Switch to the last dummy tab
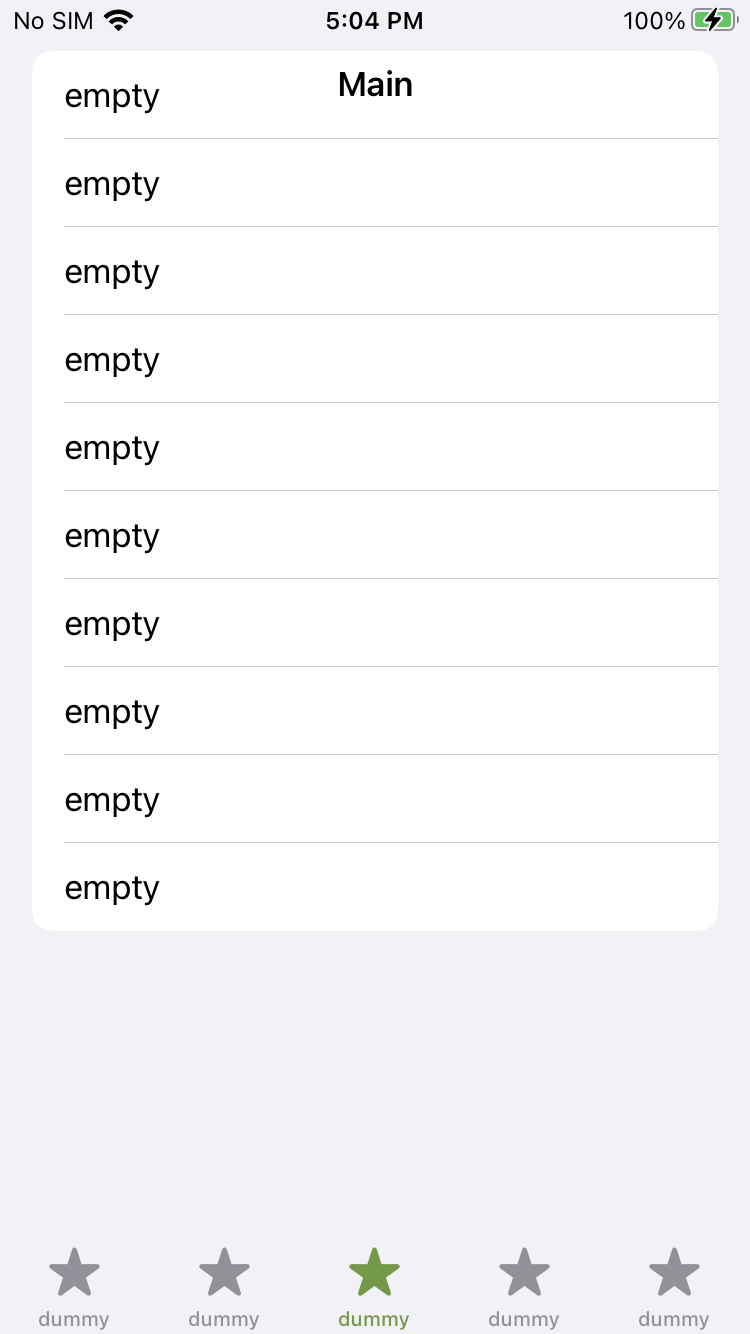Screen dimensions: 750x1334 point(674,1285)
